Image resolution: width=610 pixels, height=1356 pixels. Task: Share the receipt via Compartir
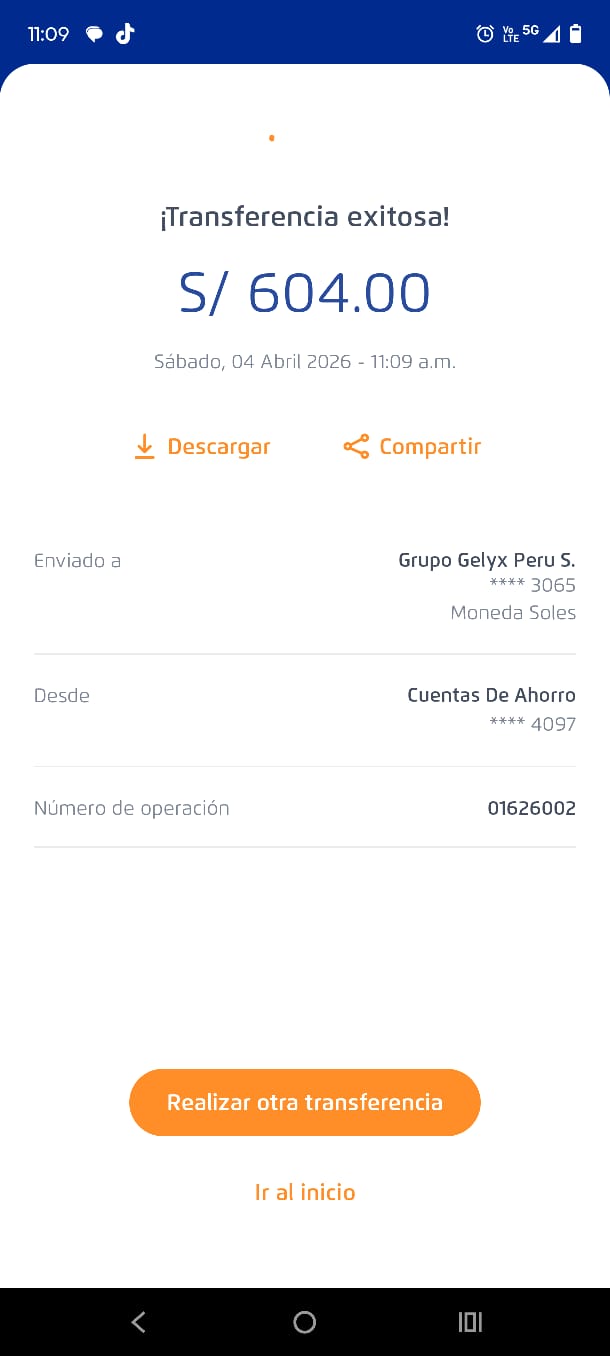tap(412, 447)
